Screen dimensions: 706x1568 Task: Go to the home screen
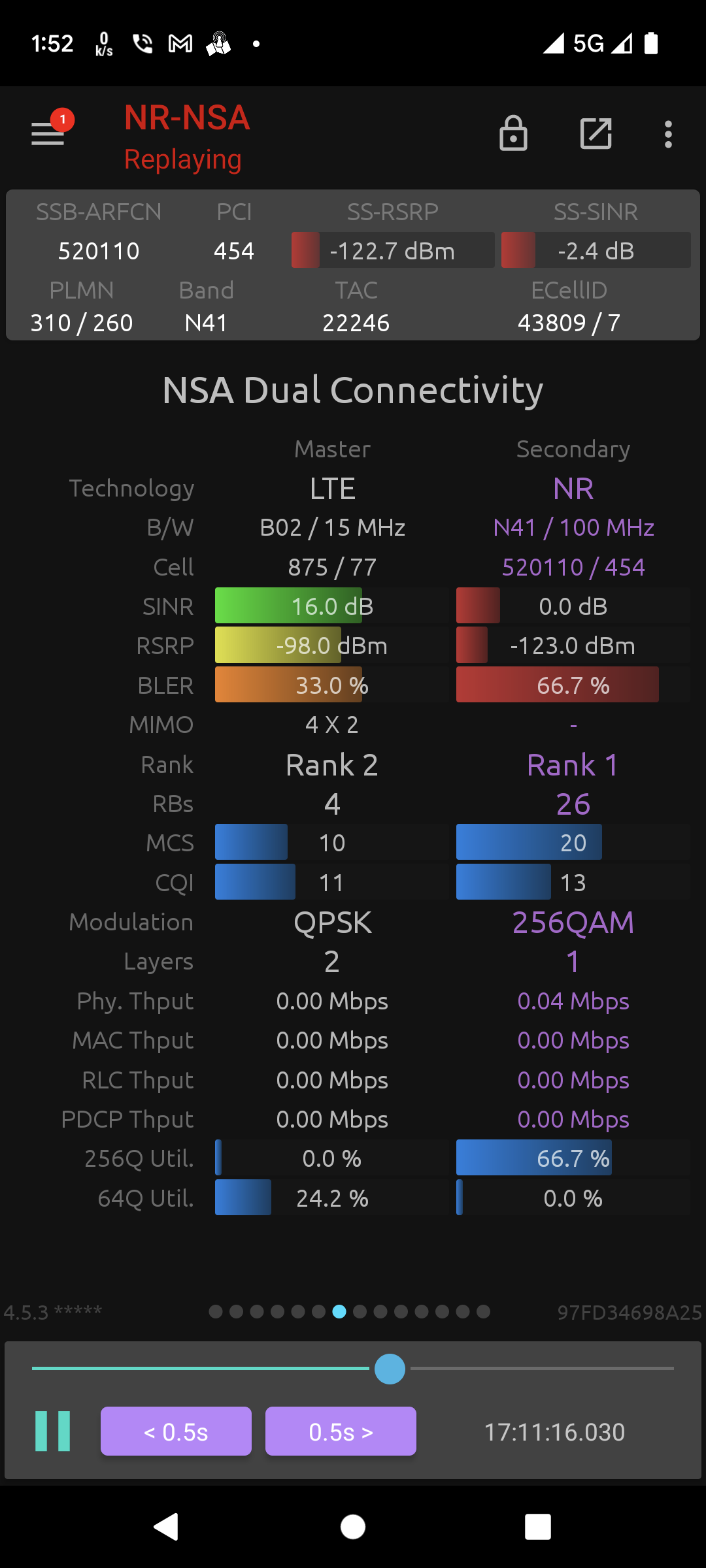click(353, 1527)
